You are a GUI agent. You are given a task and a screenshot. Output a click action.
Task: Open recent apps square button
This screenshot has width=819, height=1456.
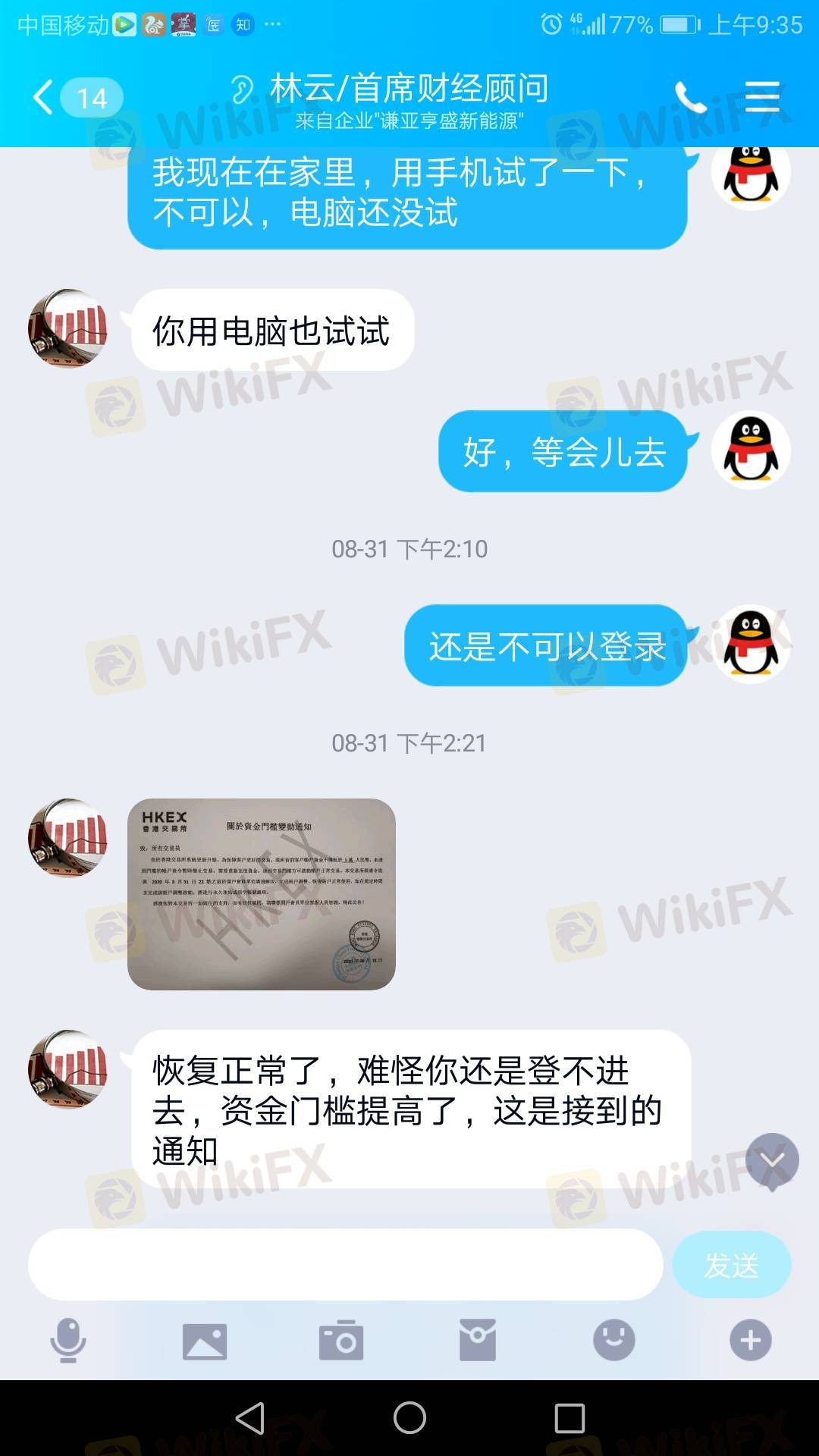point(570,1417)
